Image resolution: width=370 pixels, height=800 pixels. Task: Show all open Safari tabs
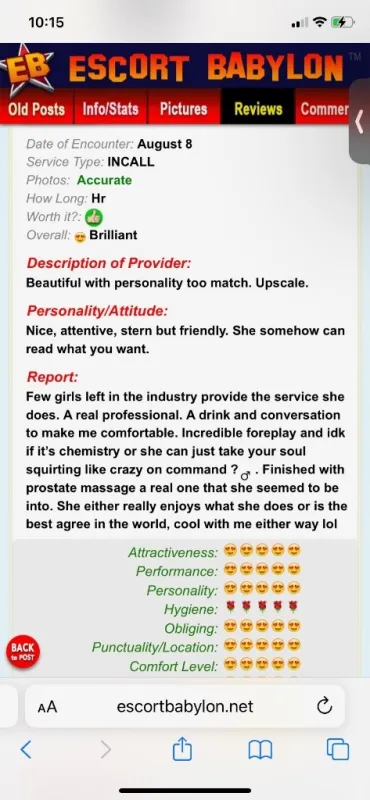(x=338, y=749)
